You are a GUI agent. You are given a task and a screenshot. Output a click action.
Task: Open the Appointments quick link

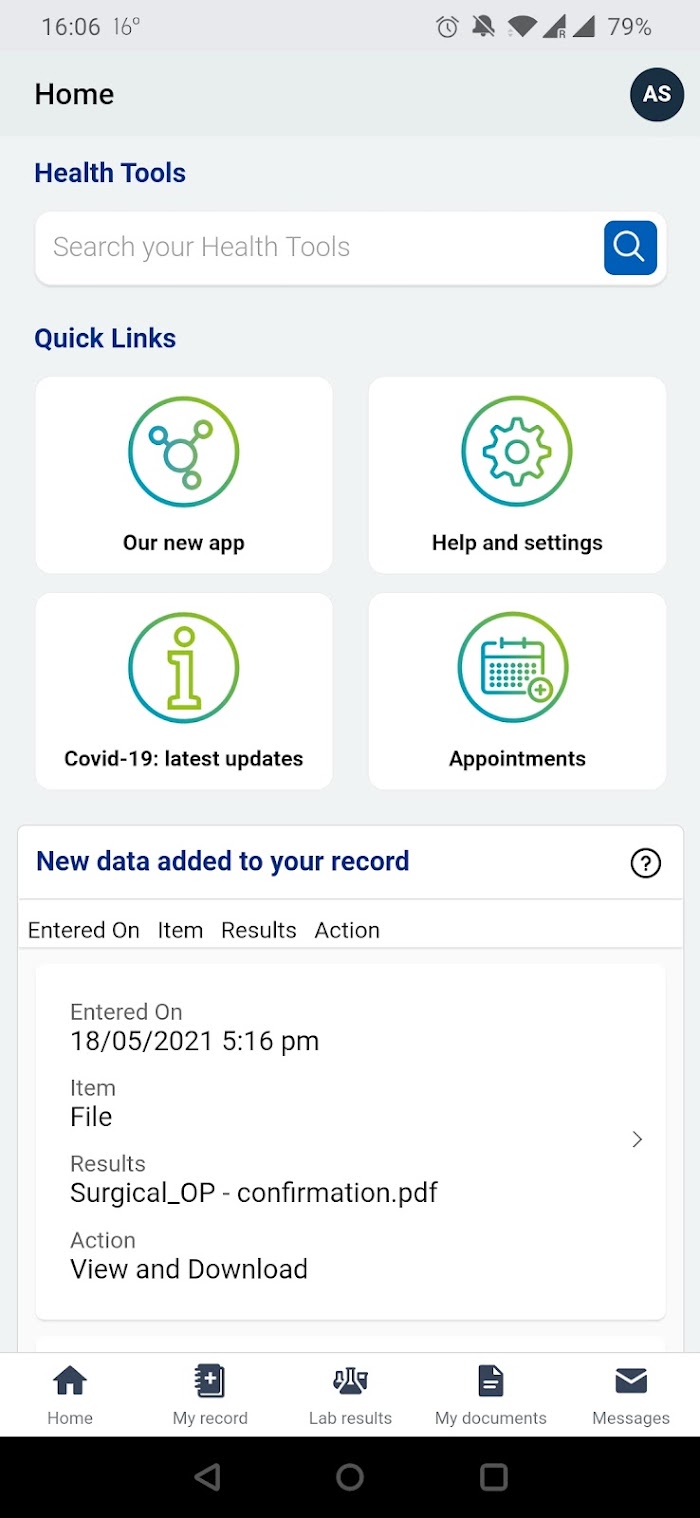[517, 691]
